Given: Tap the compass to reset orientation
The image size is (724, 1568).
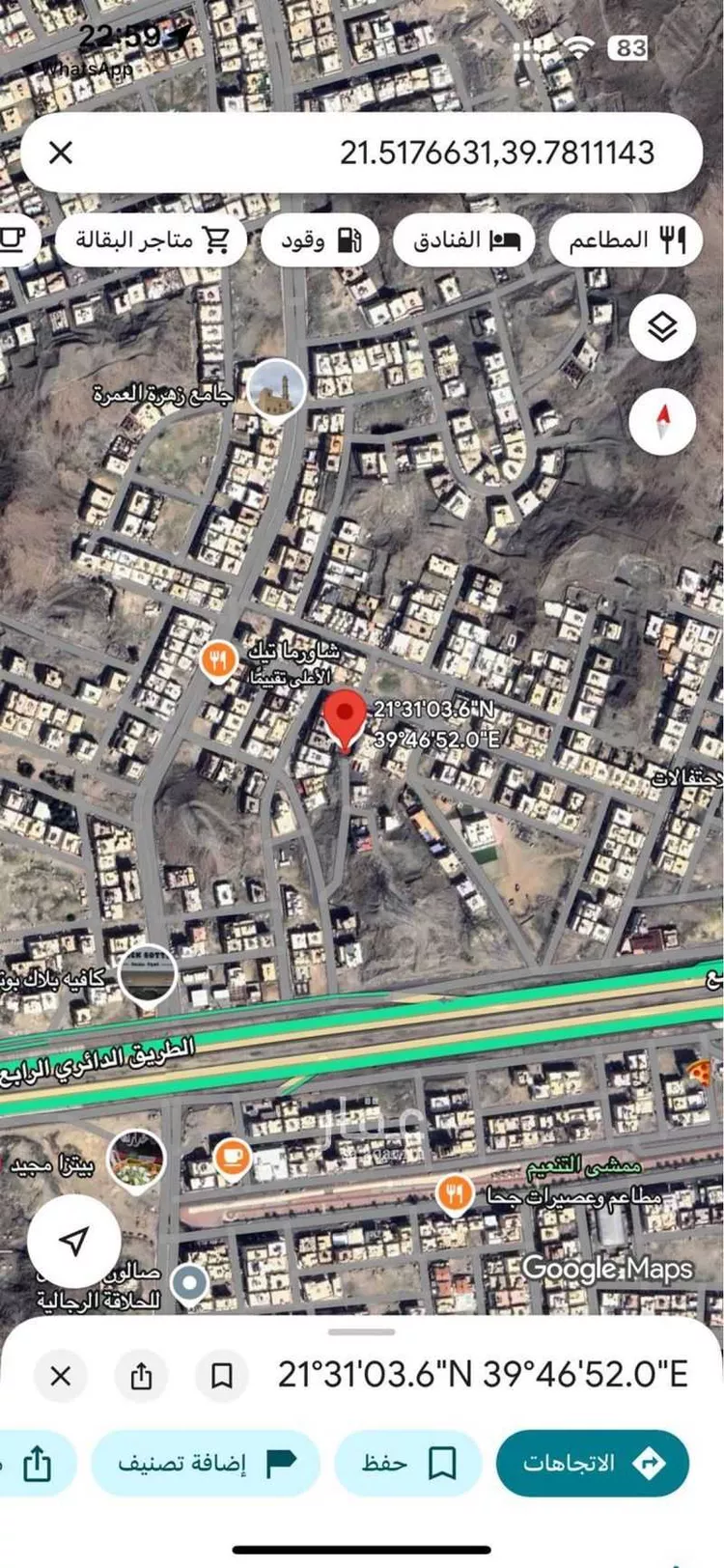Looking at the screenshot, I should point(662,419).
